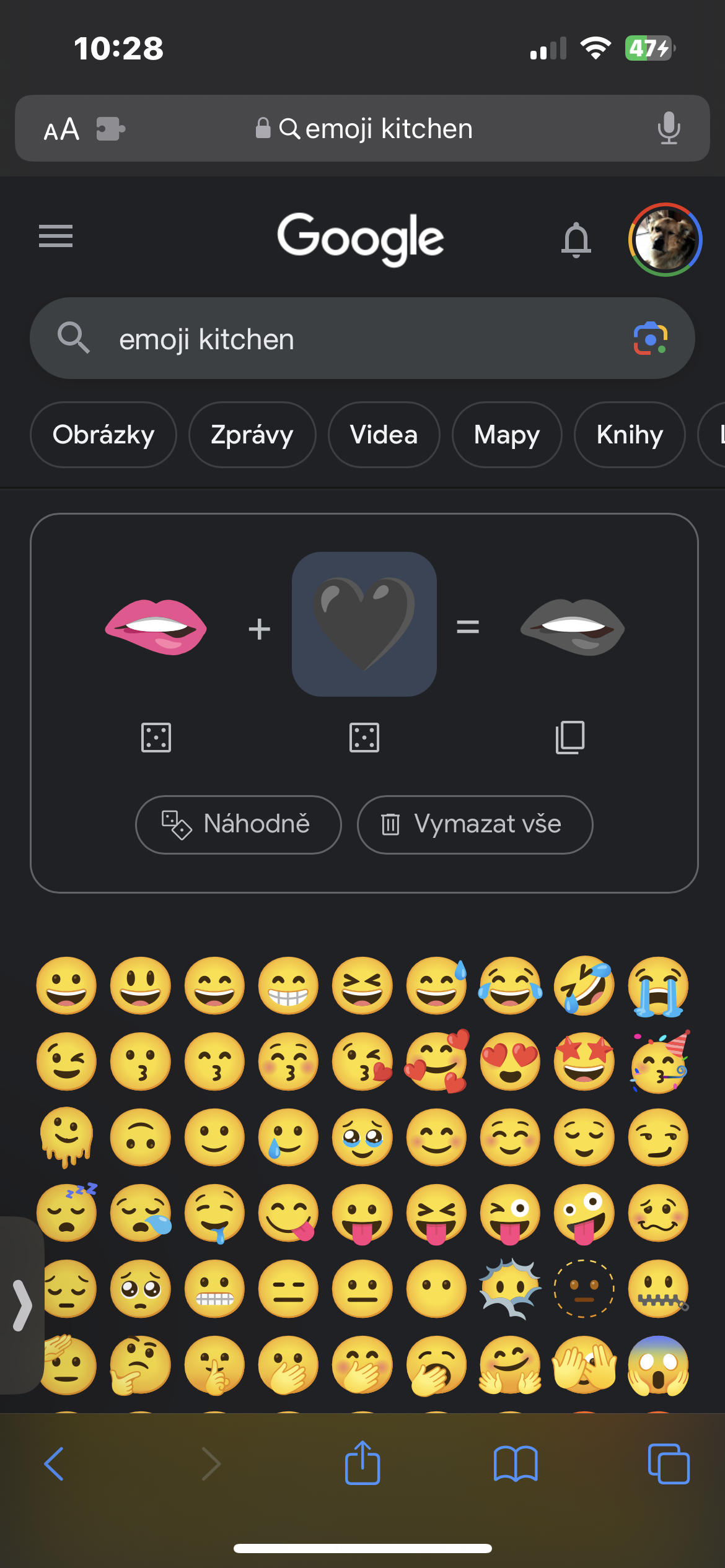Search with Google Lens camera icon
The width and height of the screenshot is (725, 1568).
pyautogui.click(x=650, y=339)
